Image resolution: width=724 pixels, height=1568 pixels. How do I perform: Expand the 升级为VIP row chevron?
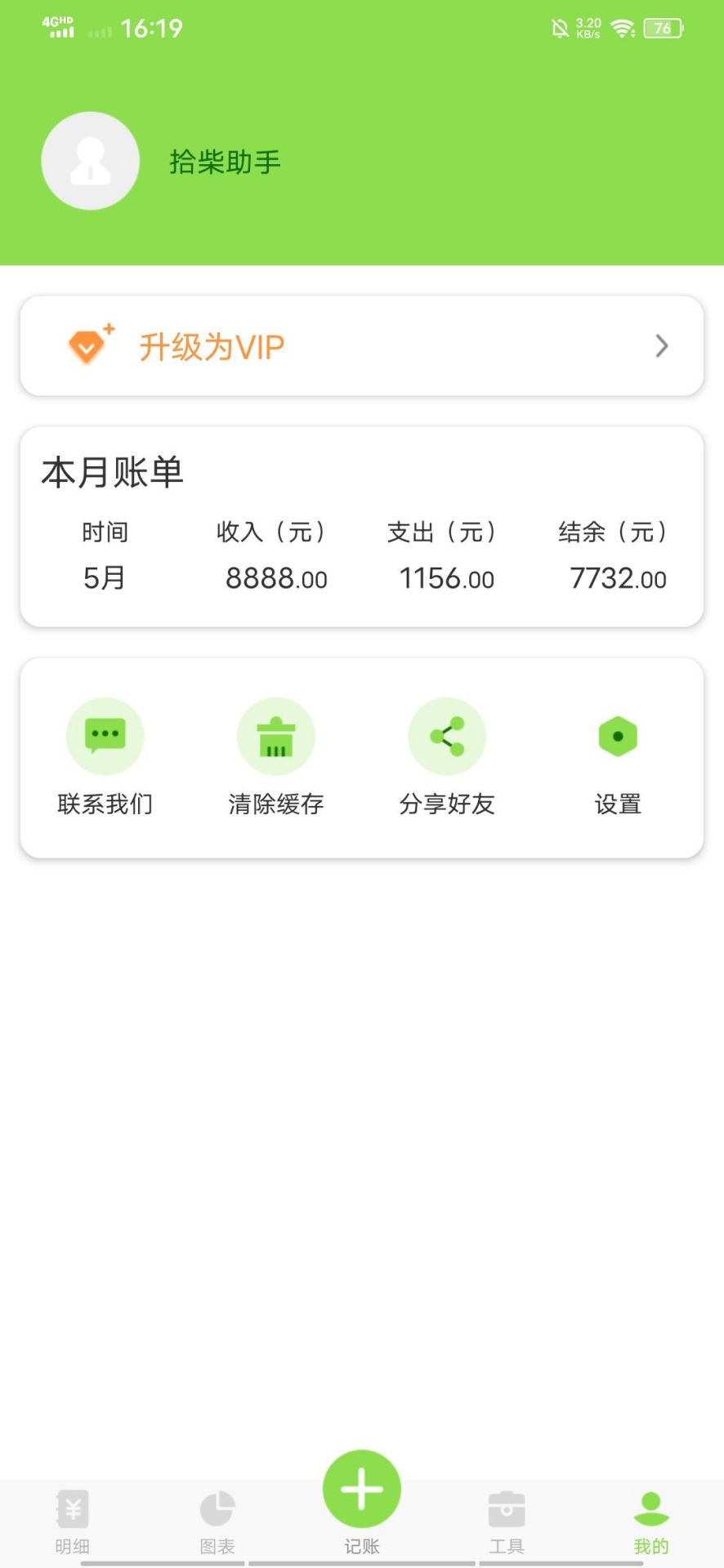tap(662, 346)
